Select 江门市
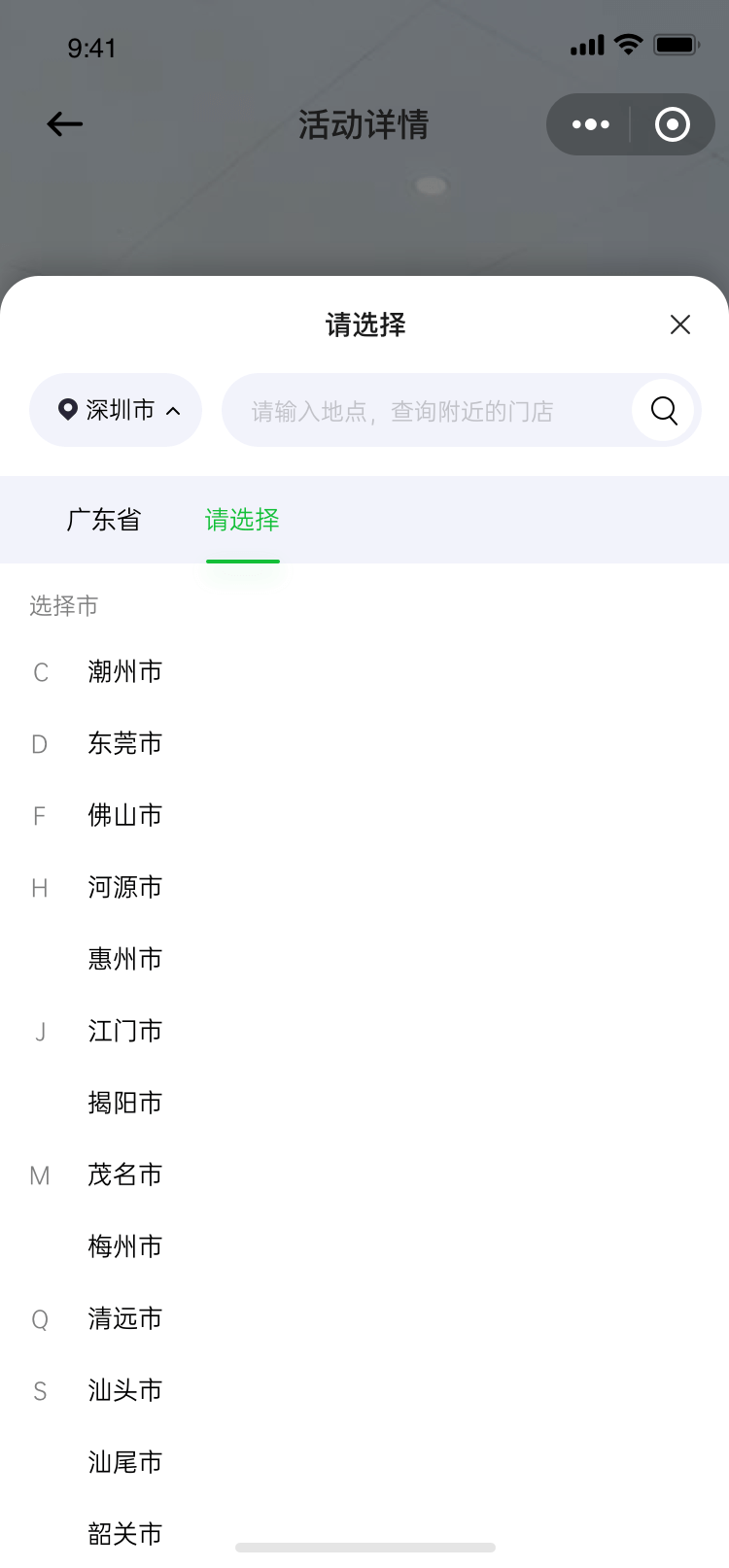 (125, 1031)
